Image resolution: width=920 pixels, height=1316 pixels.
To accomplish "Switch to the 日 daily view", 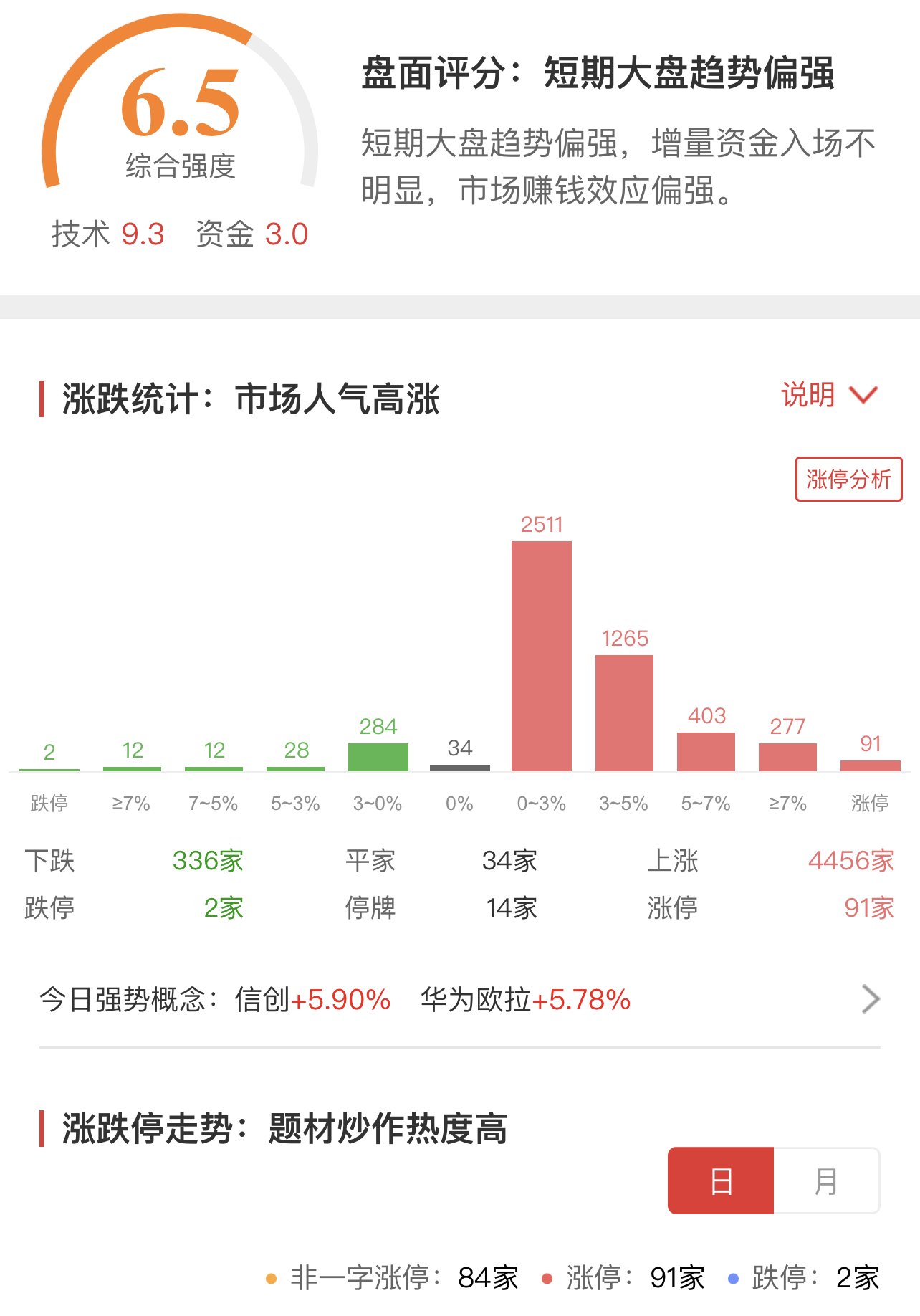I will (721, 1181).
